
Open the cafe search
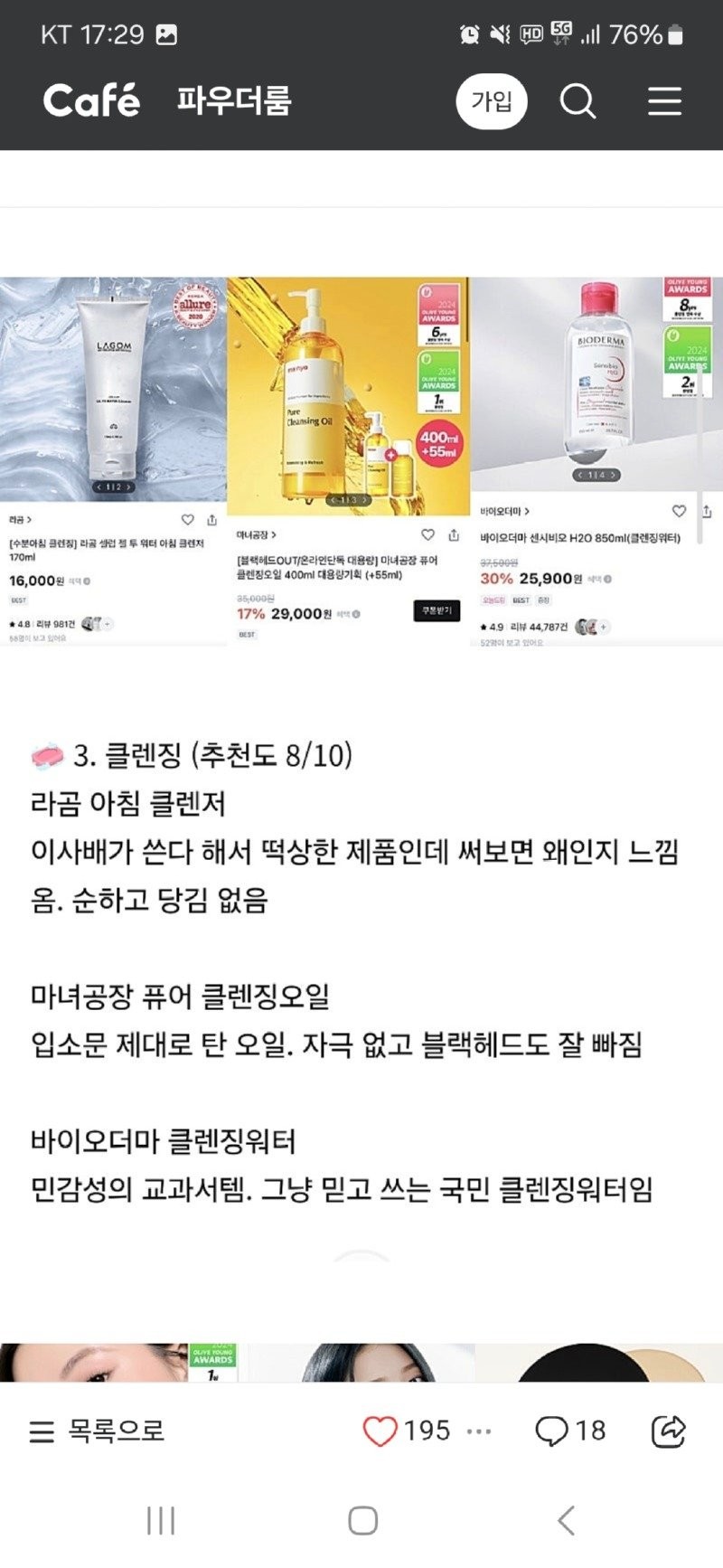click(577, 101)
